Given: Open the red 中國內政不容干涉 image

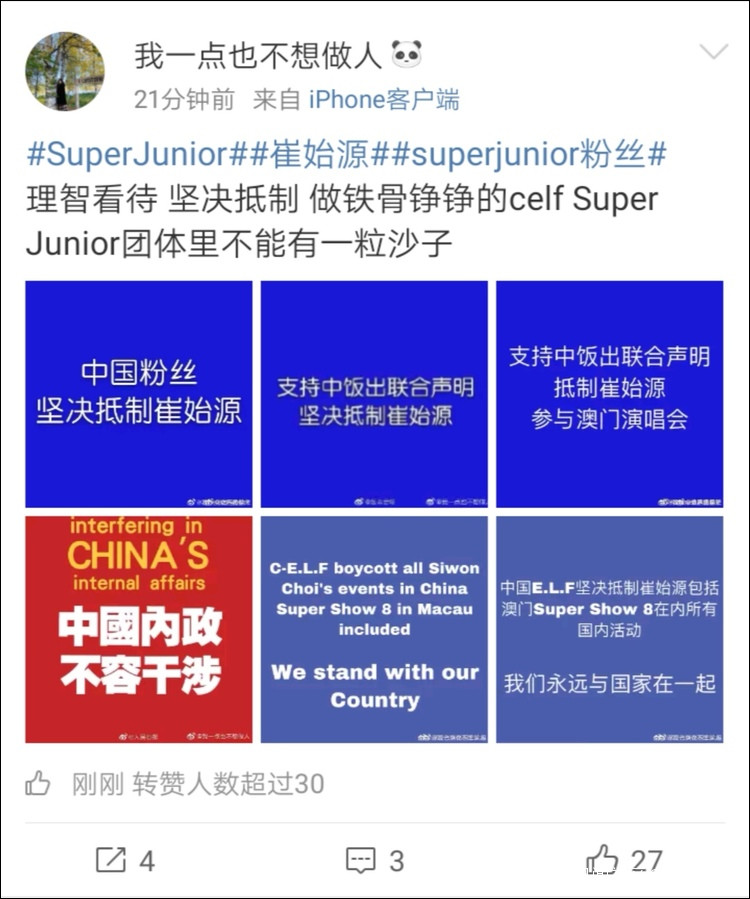Looking at the screenshot, I should (x=139, y=629).
